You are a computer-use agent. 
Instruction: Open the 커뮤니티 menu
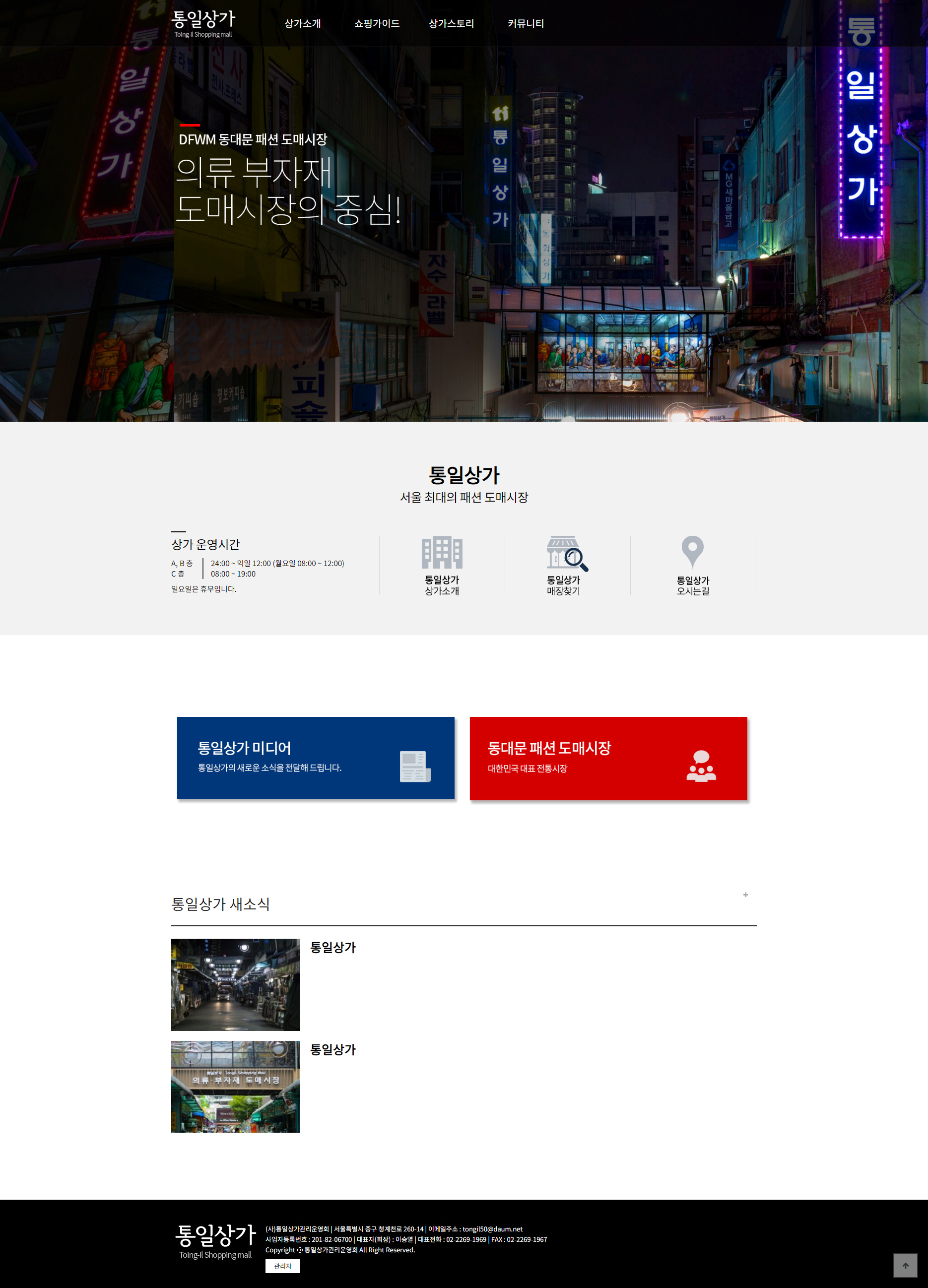tap(526, 24)
